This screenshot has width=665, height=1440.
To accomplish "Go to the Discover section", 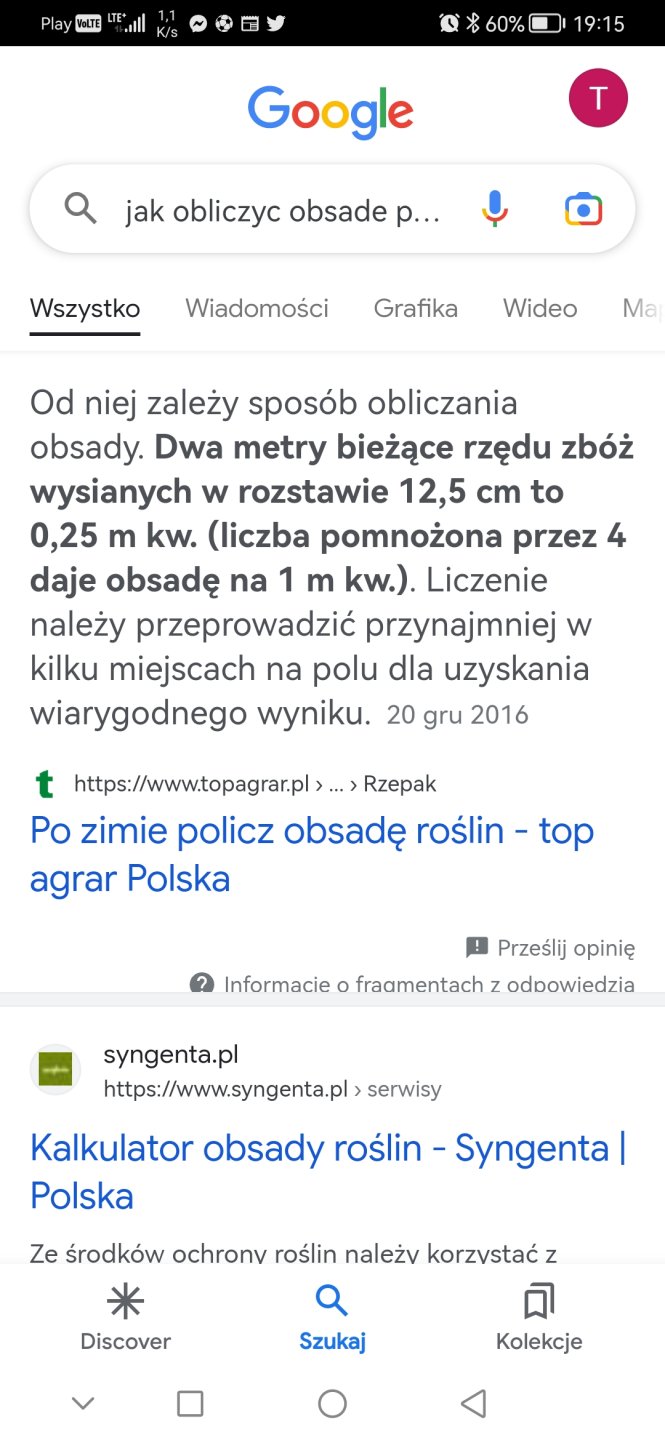I will coord(125,1318).
